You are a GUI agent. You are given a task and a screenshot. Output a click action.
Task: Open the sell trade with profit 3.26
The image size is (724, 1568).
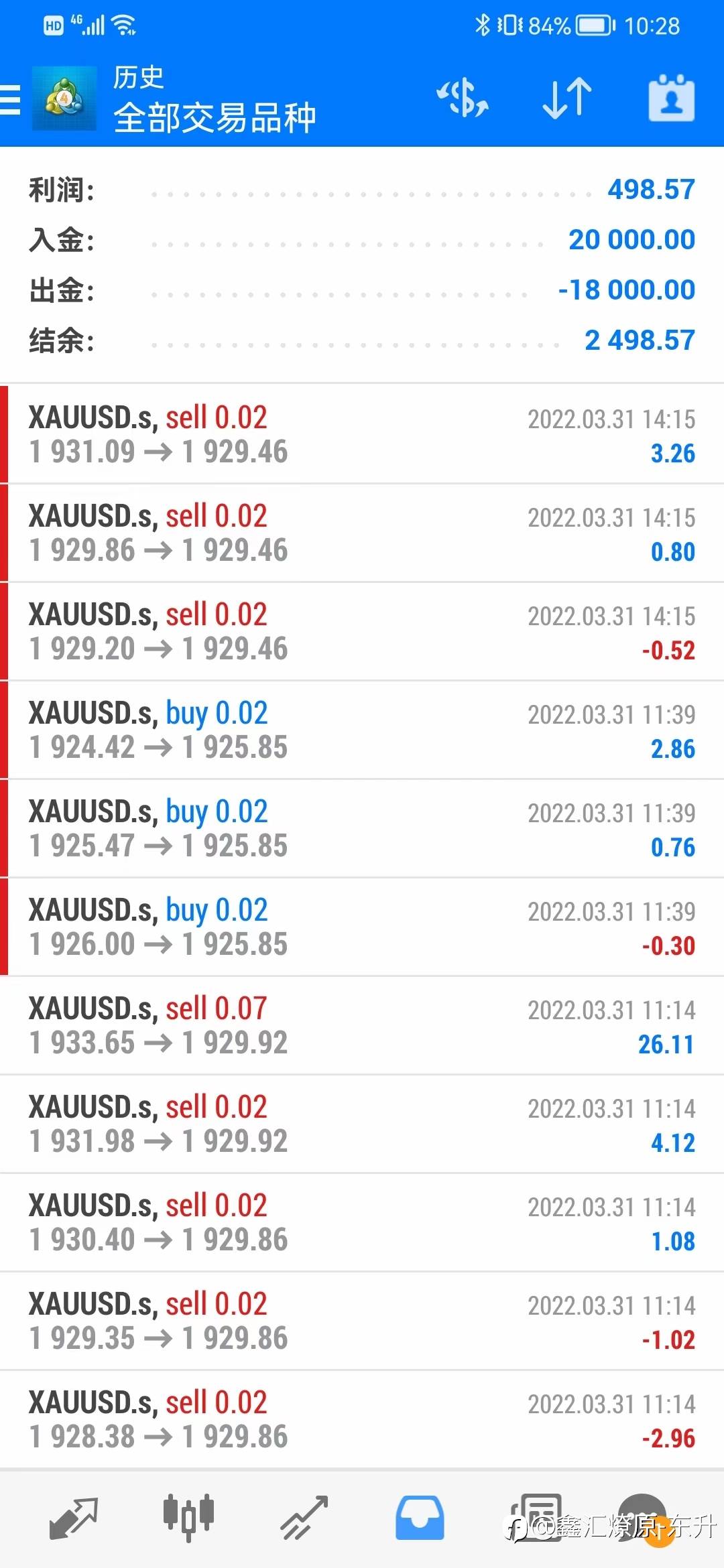(x=362, y=434)
